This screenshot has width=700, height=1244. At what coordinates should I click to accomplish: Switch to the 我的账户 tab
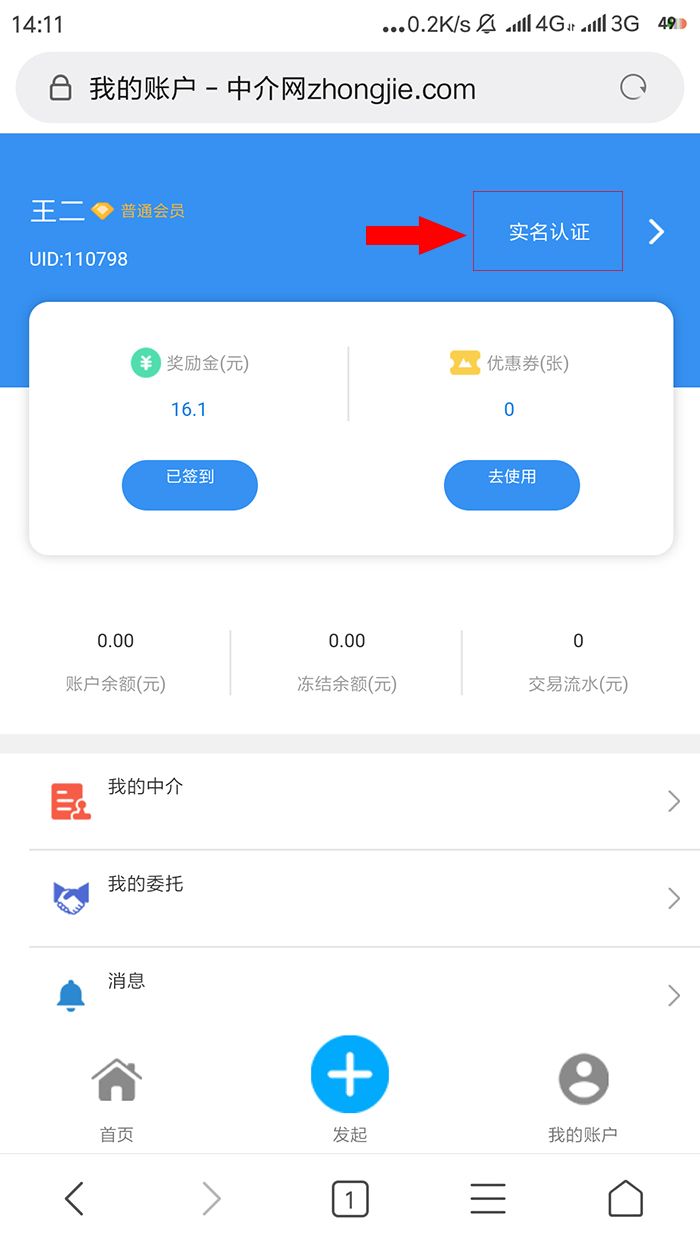(x=583, y=1100)
